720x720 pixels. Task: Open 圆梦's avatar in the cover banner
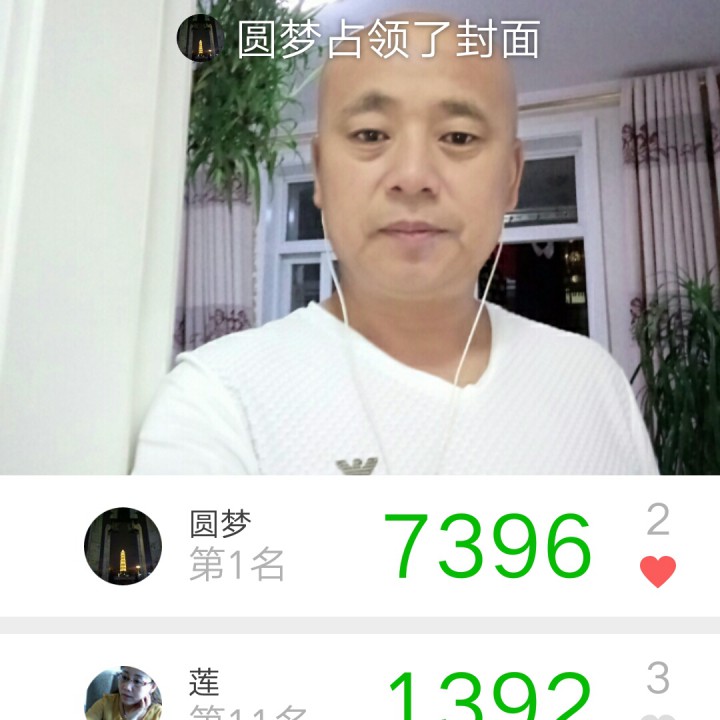[198, 38]
